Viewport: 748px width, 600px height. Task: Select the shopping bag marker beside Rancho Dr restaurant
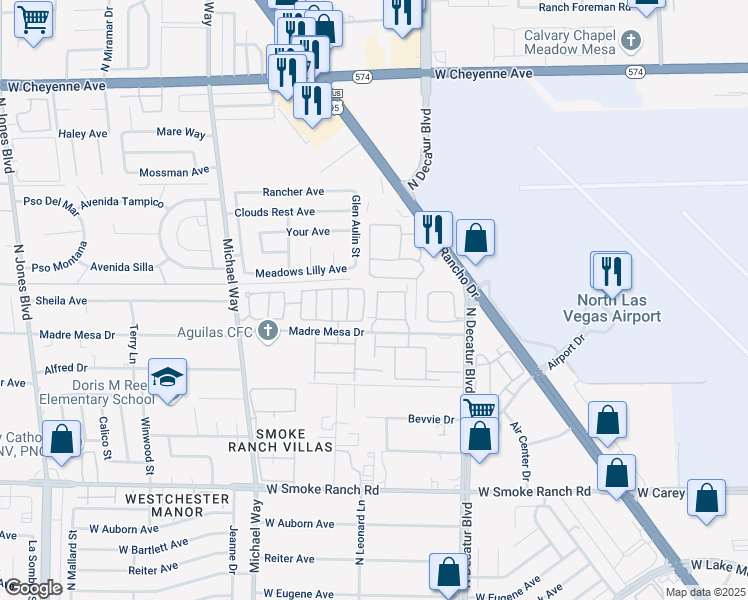476,239
